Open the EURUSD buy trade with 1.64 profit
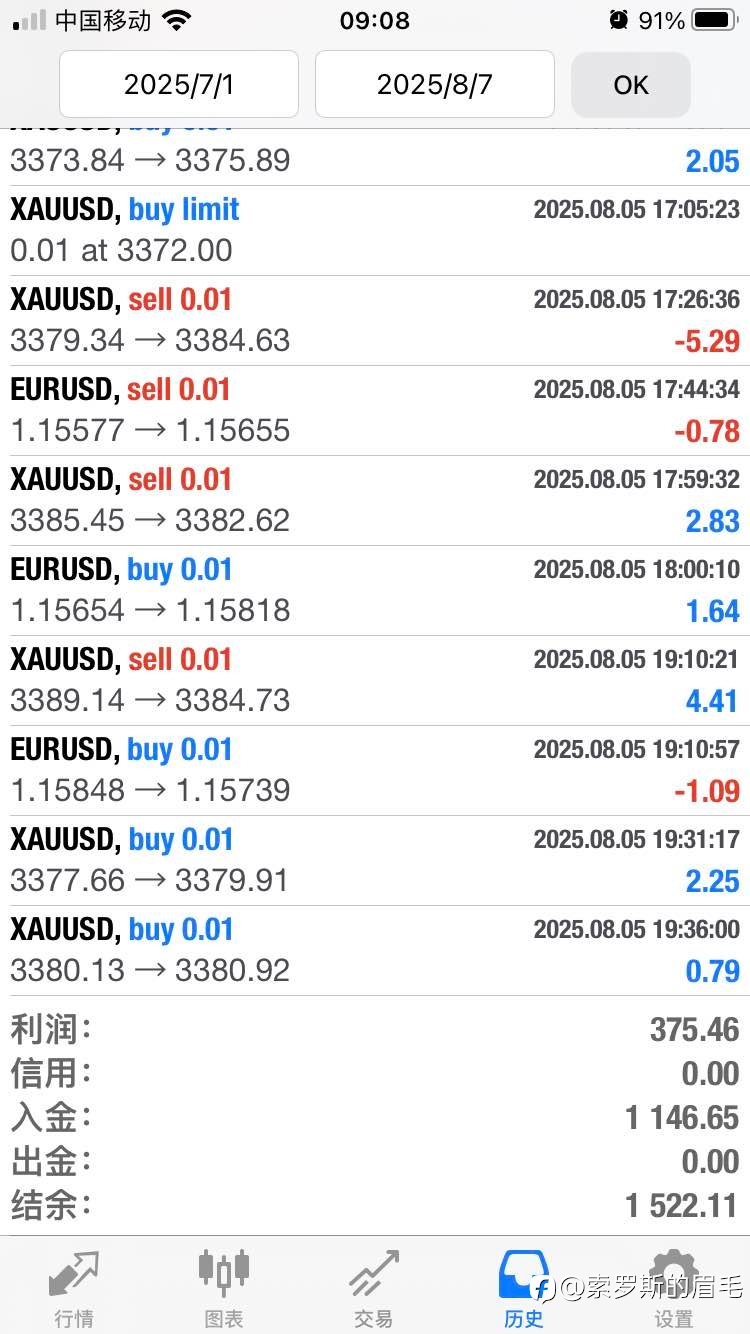The image size is (750, 1334). tap(375, 591)
